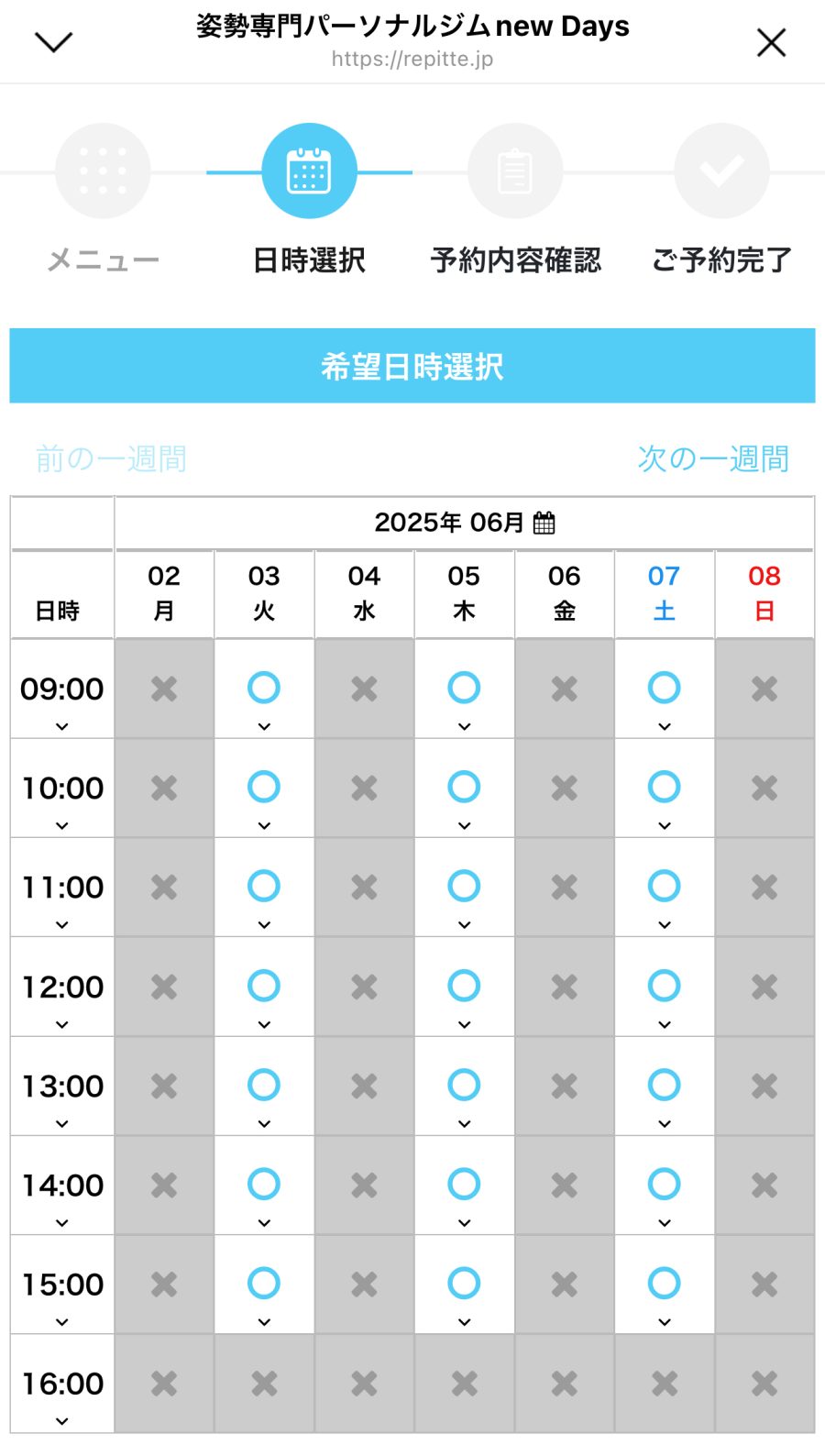Open the calendar icon beside 2025年 06月
The height and width of the screenshot is (1456, 825).
pos(544,524)
